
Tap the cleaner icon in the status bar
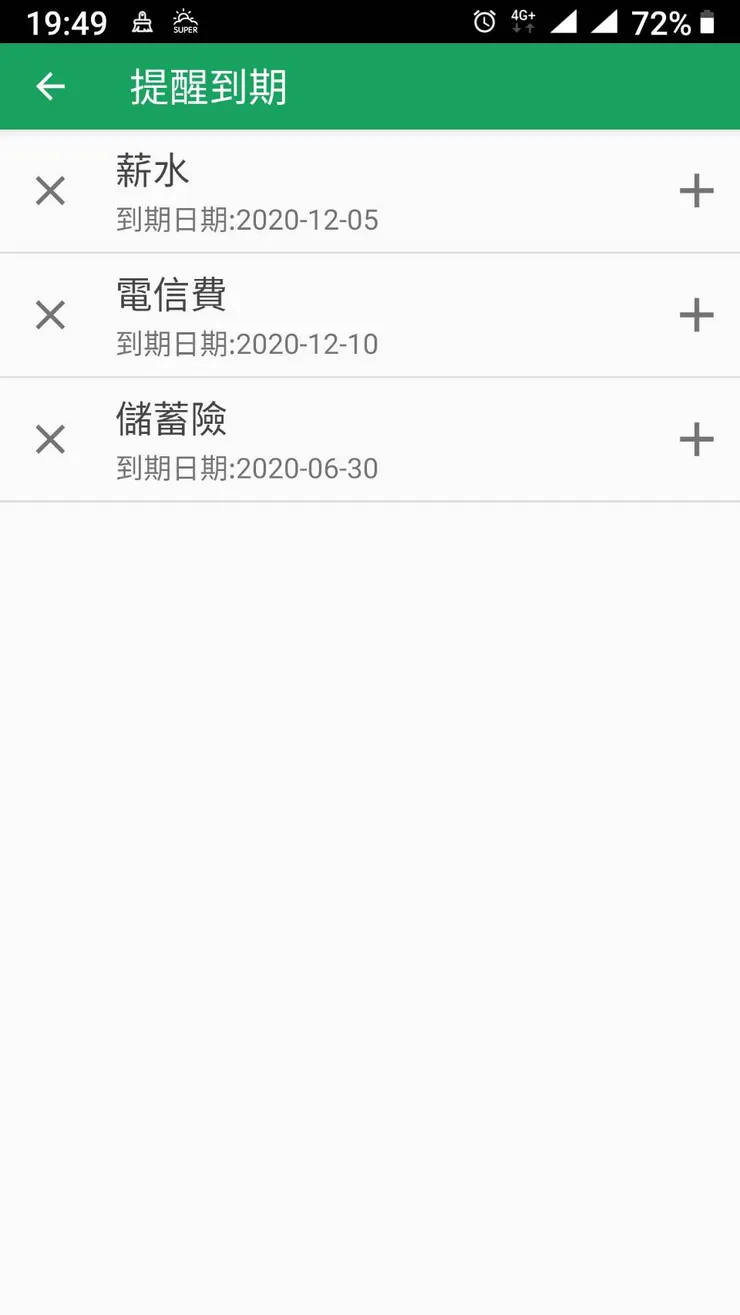tap(140, 20)
